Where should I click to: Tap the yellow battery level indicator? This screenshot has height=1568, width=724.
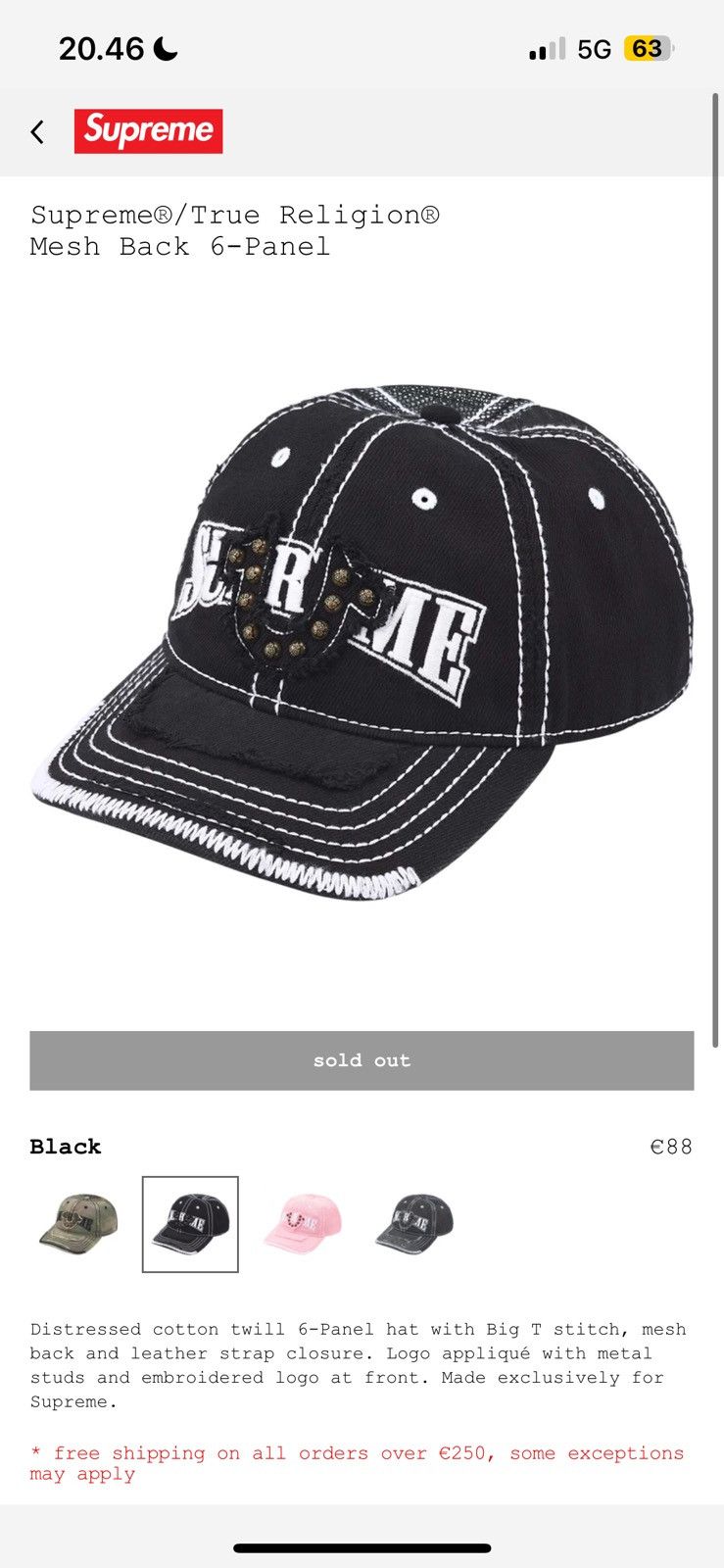pos(650,47)
